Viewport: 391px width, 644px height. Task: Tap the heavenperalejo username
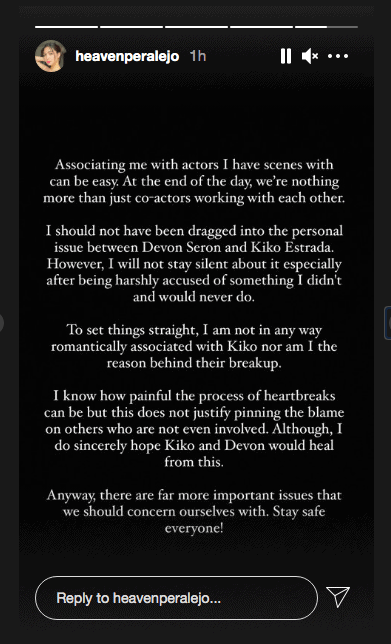pyautogui.click(x=127, y=56)
